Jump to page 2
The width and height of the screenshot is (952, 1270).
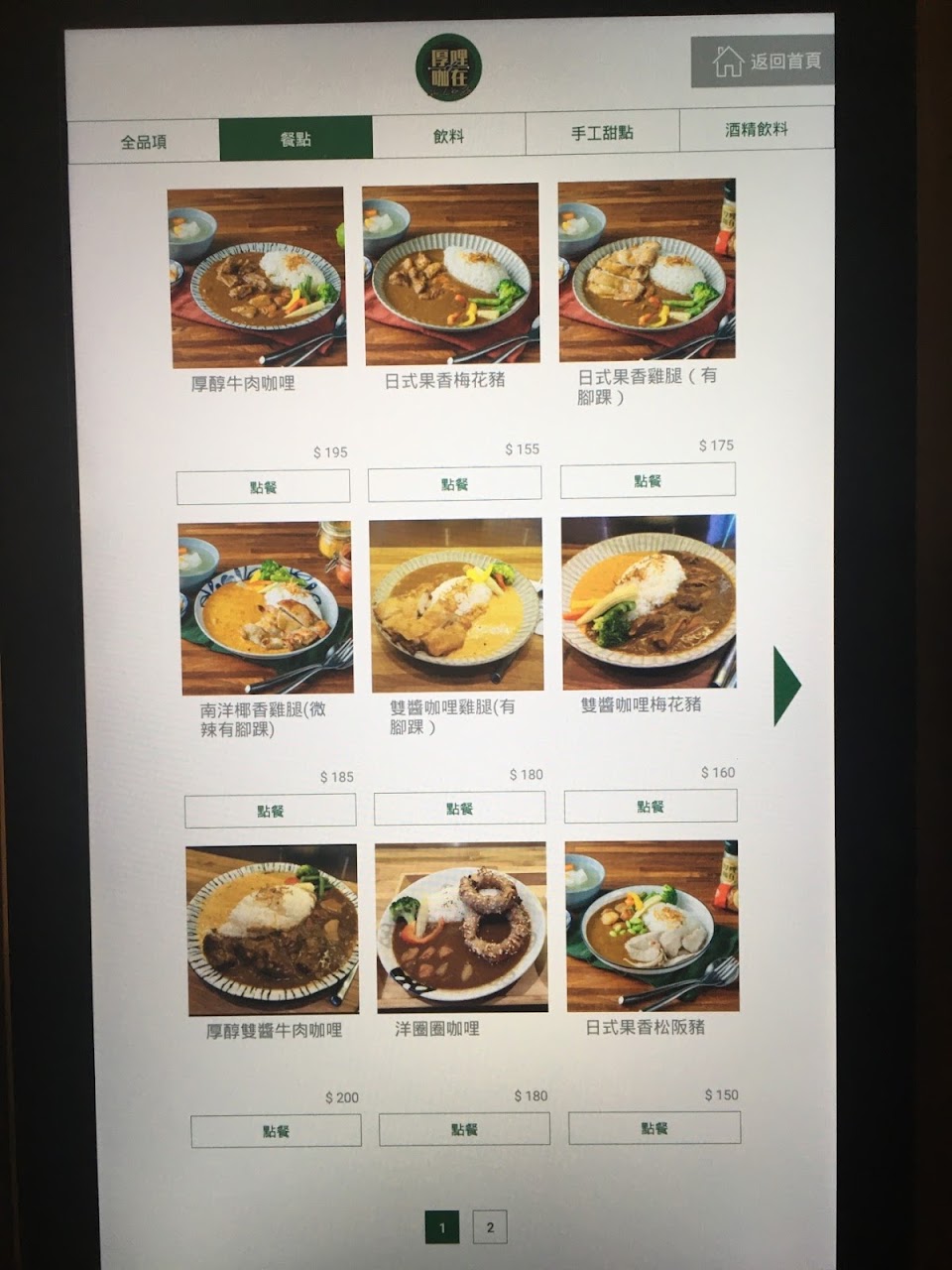click(490, 1227)
